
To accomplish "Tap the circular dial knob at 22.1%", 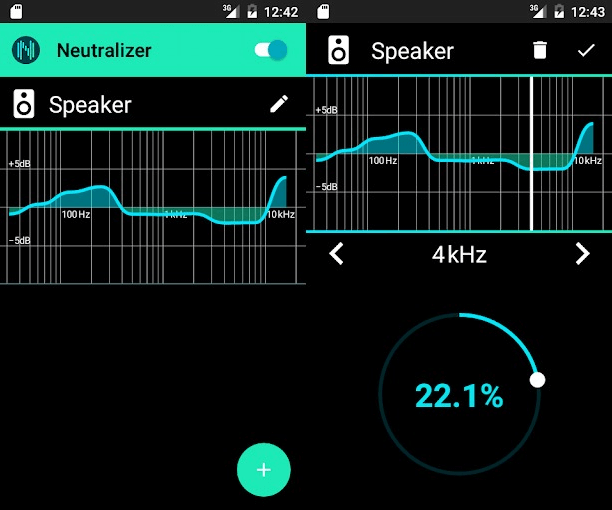I will pyautogui.click(x=538, y=380).
